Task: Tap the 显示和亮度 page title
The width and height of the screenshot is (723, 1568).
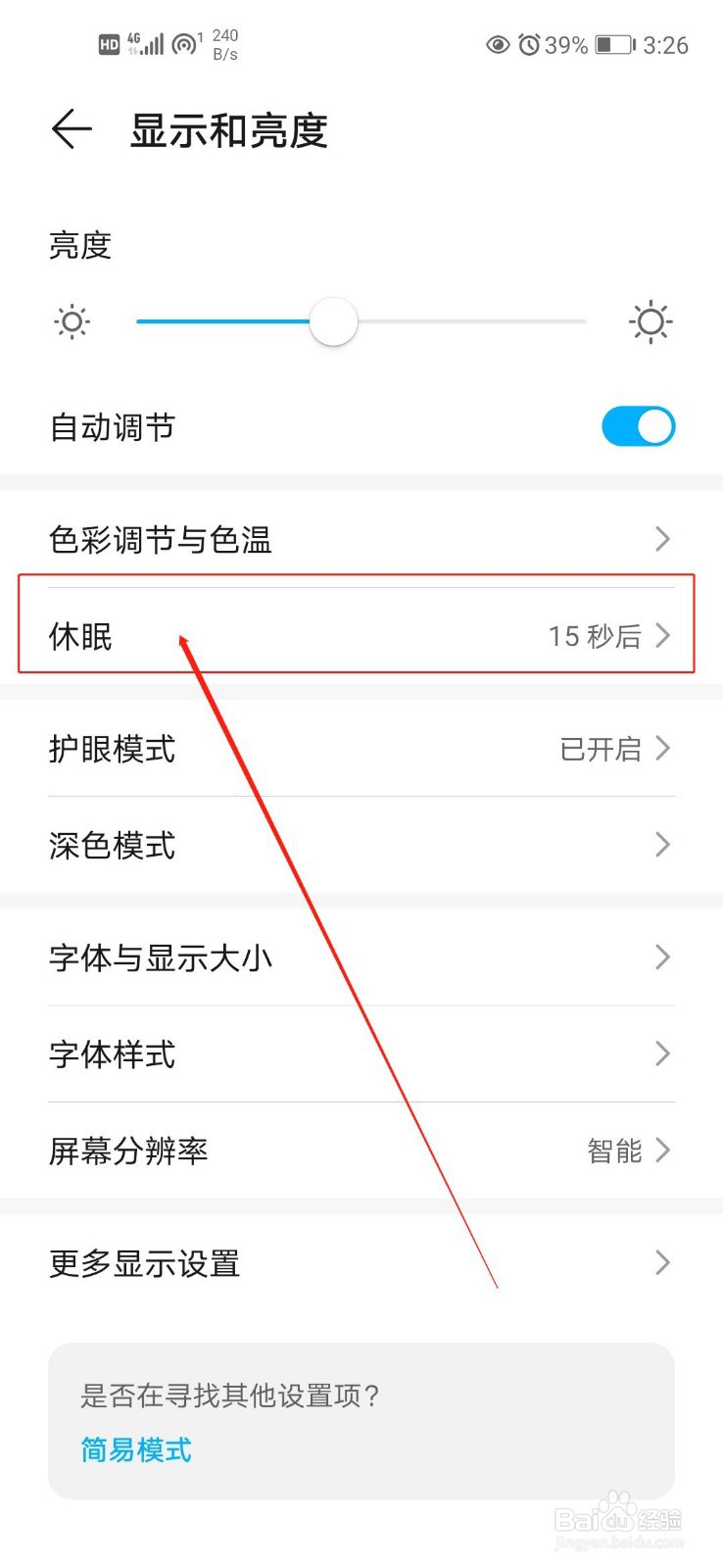Action: point(226,130)
